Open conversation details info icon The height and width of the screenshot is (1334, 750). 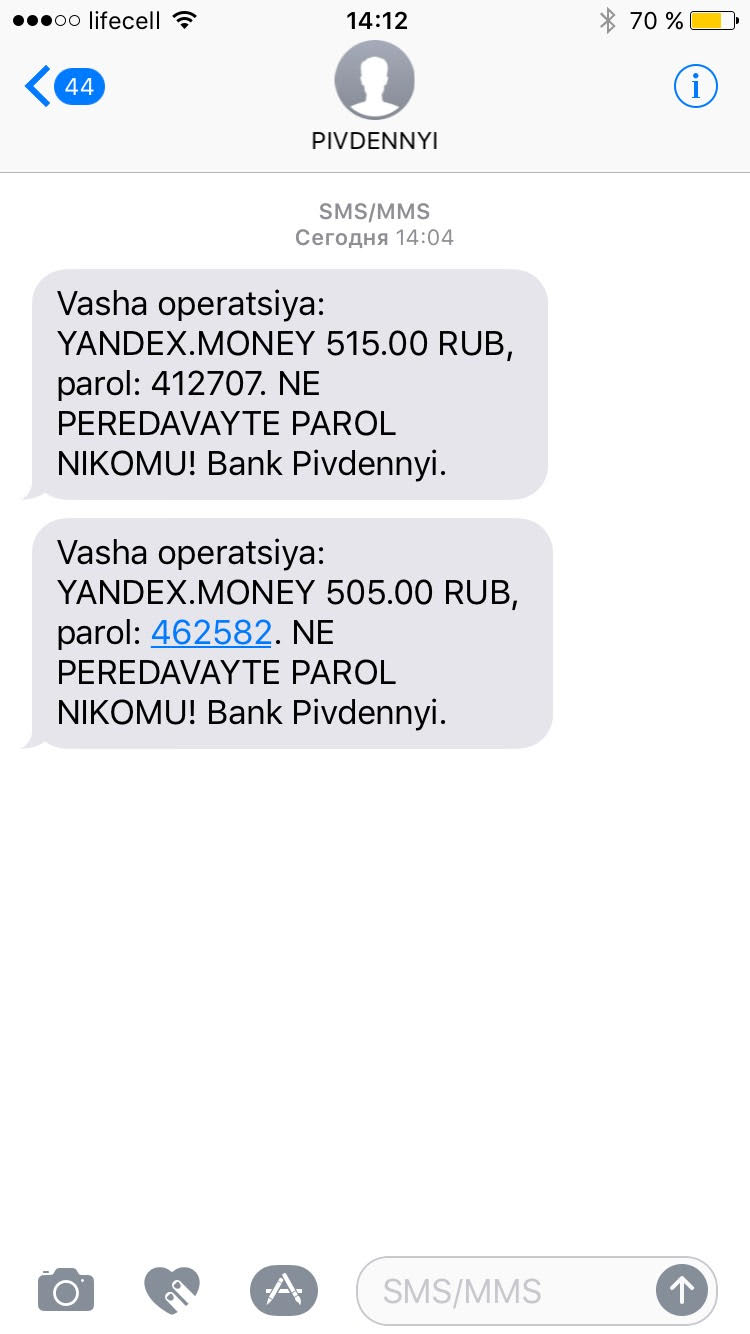[x=695, y=87]
